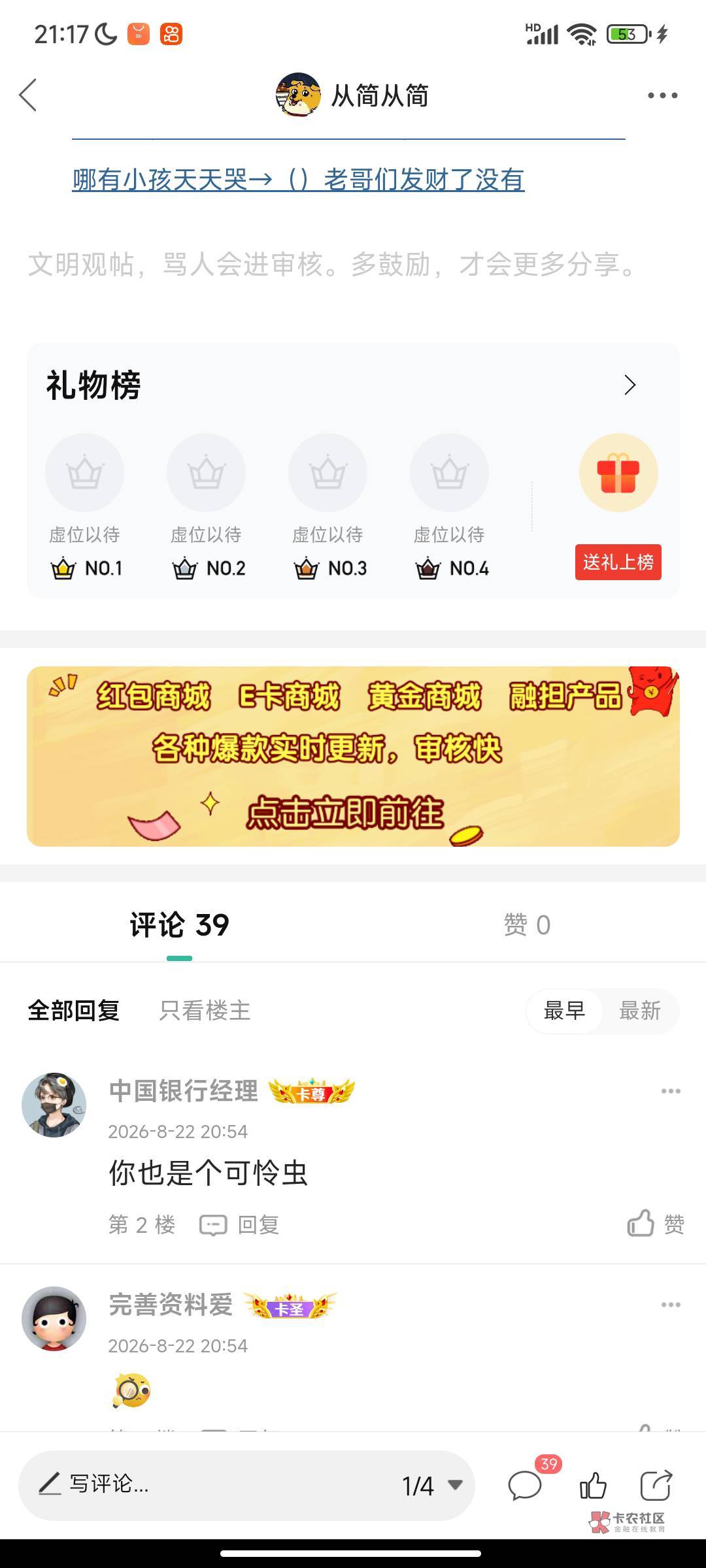Open the 红包商城 promo banner

353,756
